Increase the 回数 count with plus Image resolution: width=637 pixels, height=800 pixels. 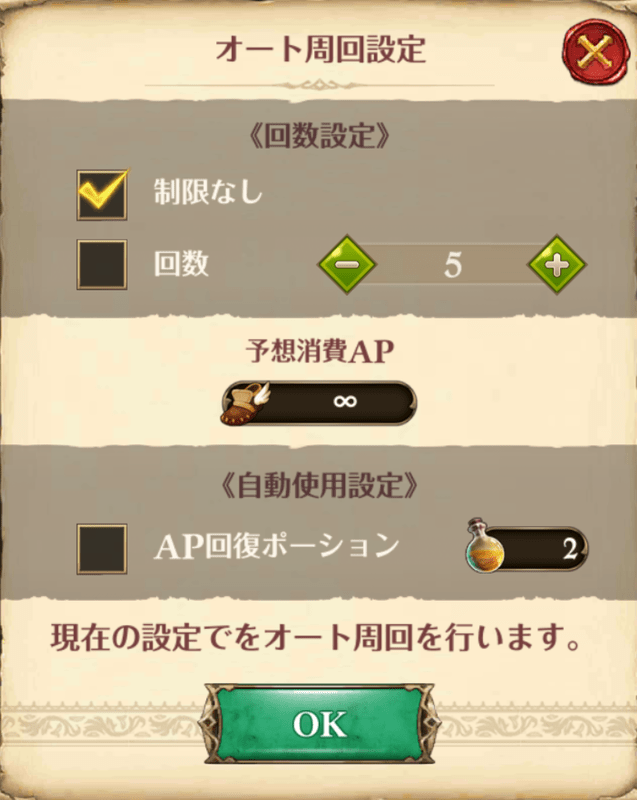556,266
